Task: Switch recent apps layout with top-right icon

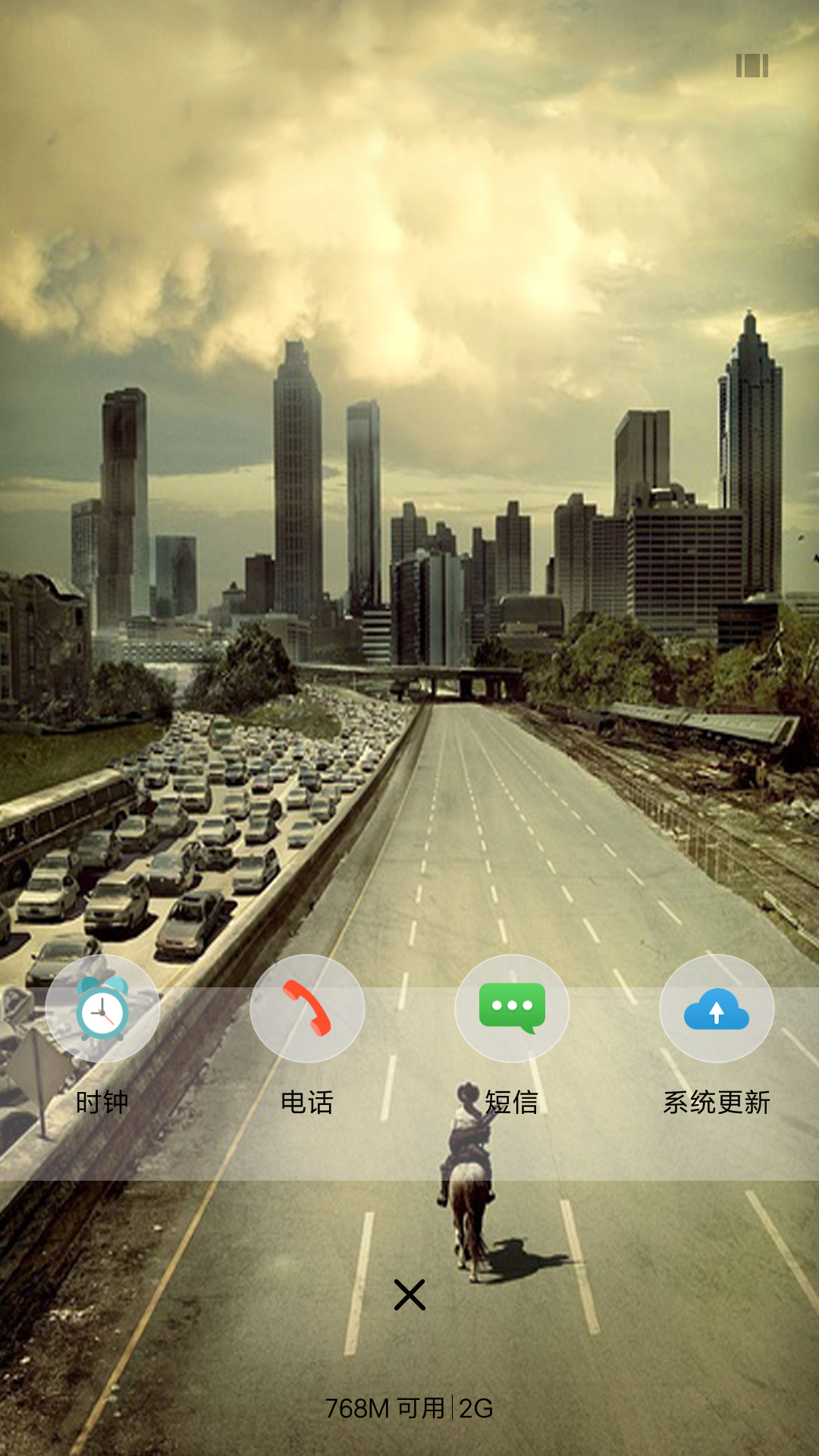Action: [x=752, y=66]
